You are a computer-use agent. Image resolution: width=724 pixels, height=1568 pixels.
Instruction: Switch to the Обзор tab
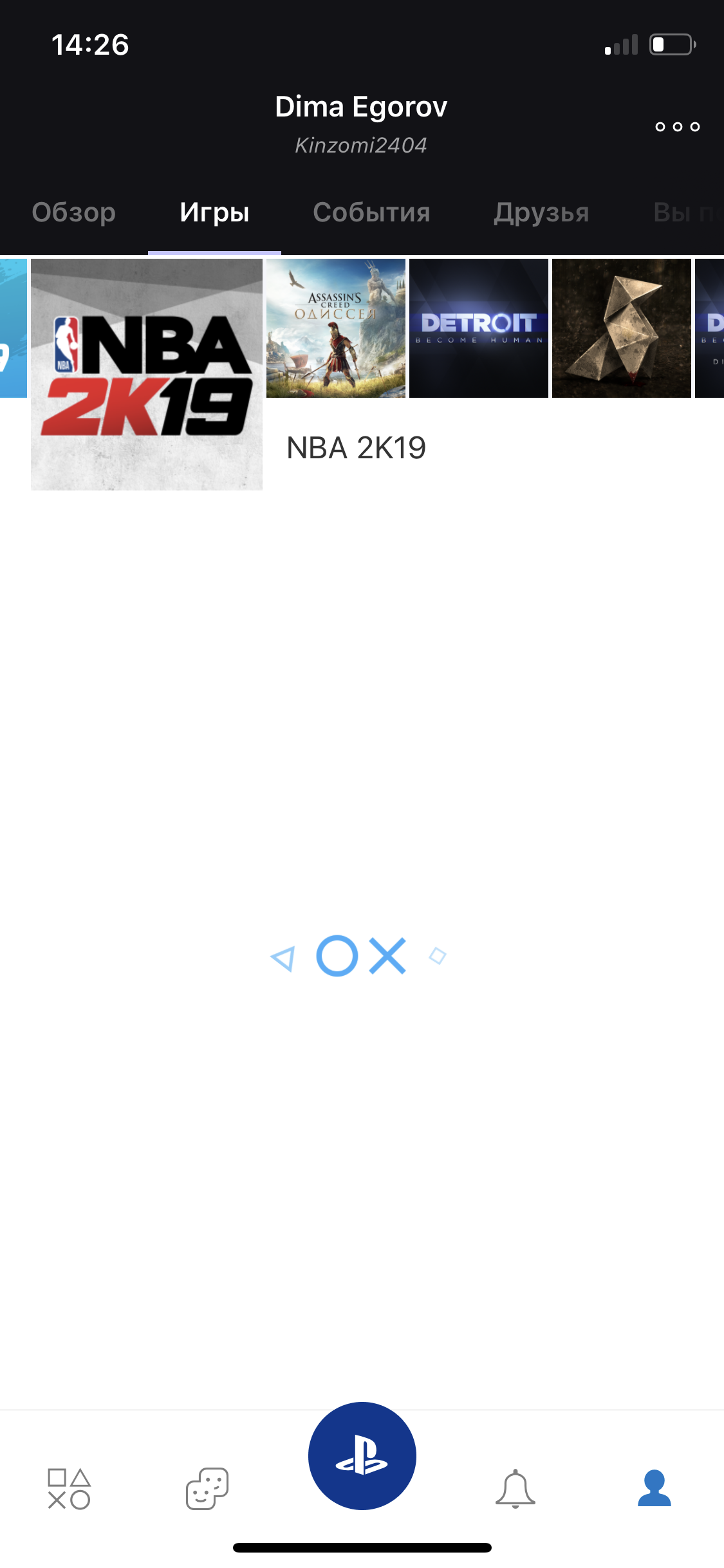click(74, 212)
